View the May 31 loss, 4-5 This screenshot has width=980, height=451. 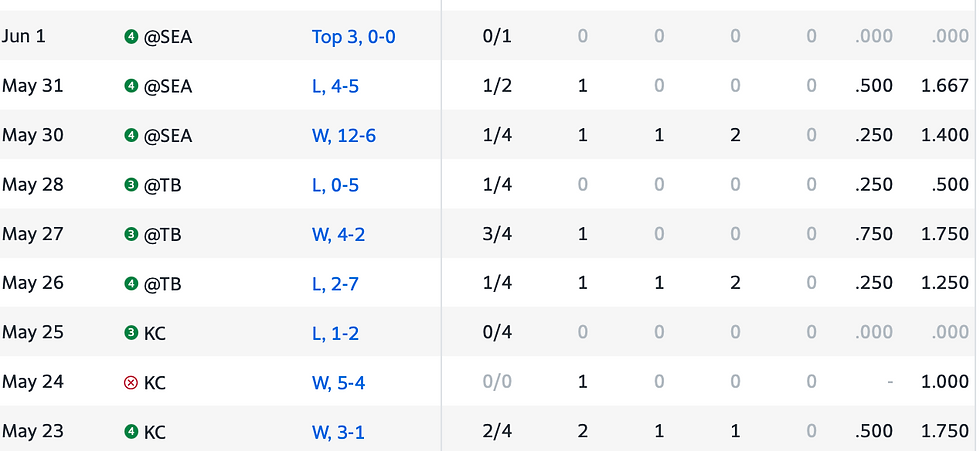click(335, 86)
